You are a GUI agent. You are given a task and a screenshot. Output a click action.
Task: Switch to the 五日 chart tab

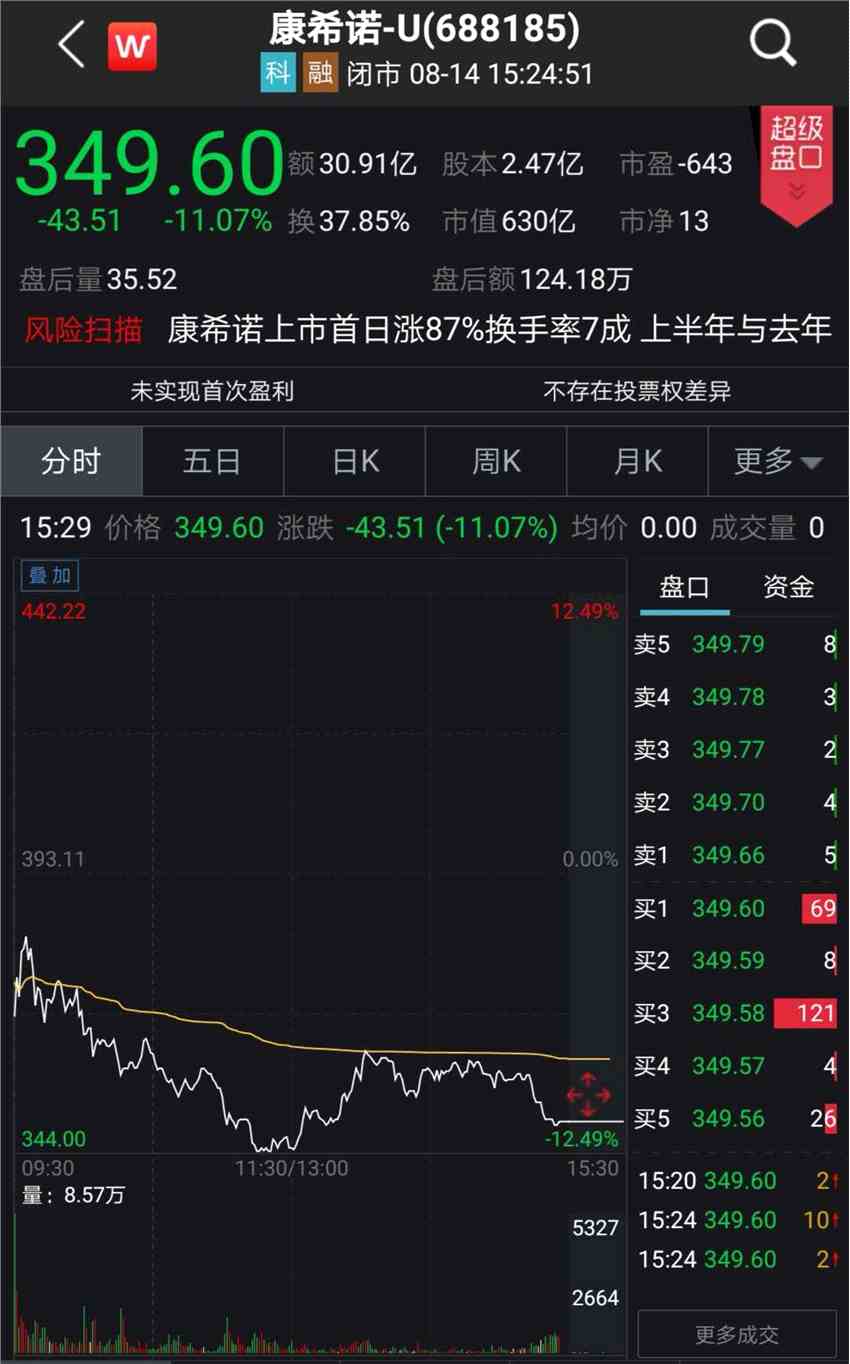(212, 461)
